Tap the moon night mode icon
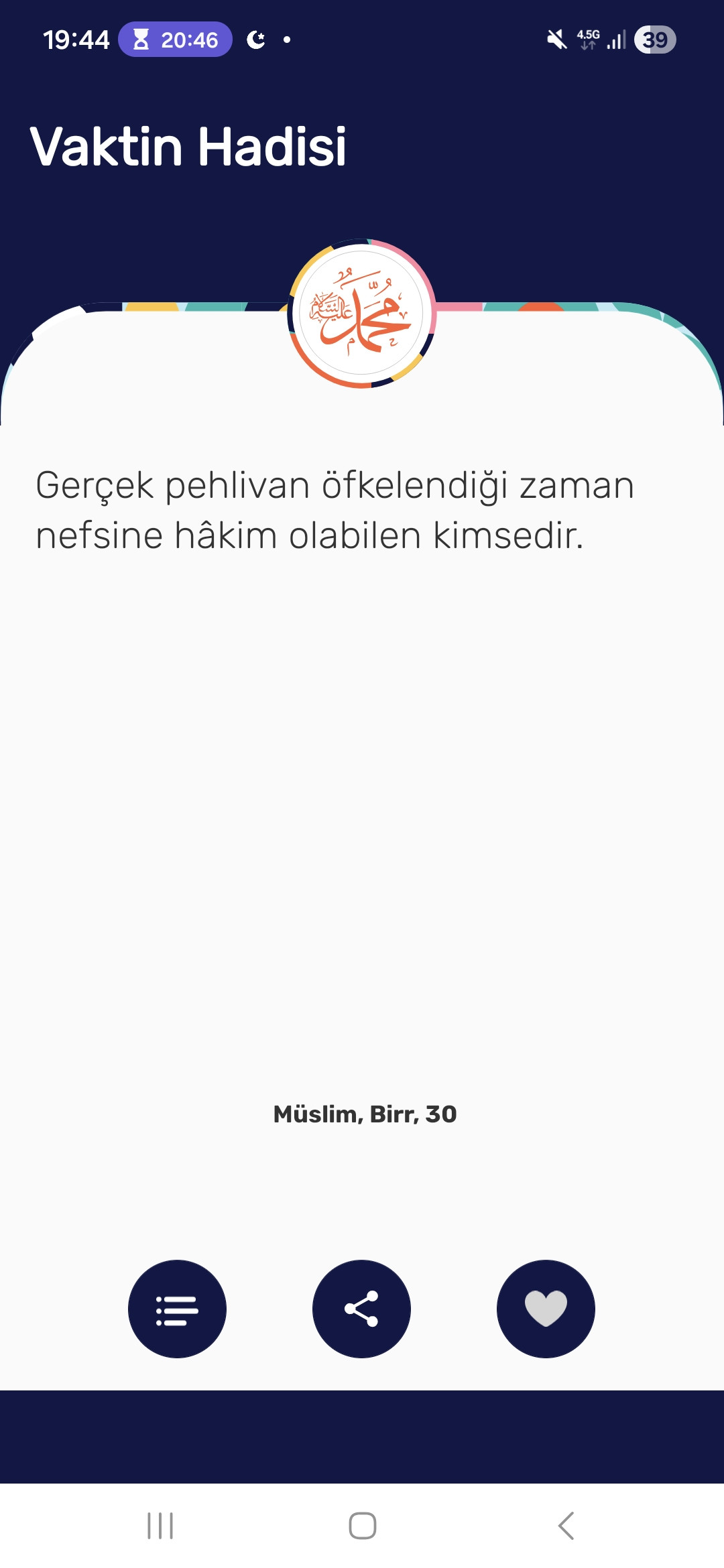The height and width of the screenshot is (1568, 724). pos(257,40)
